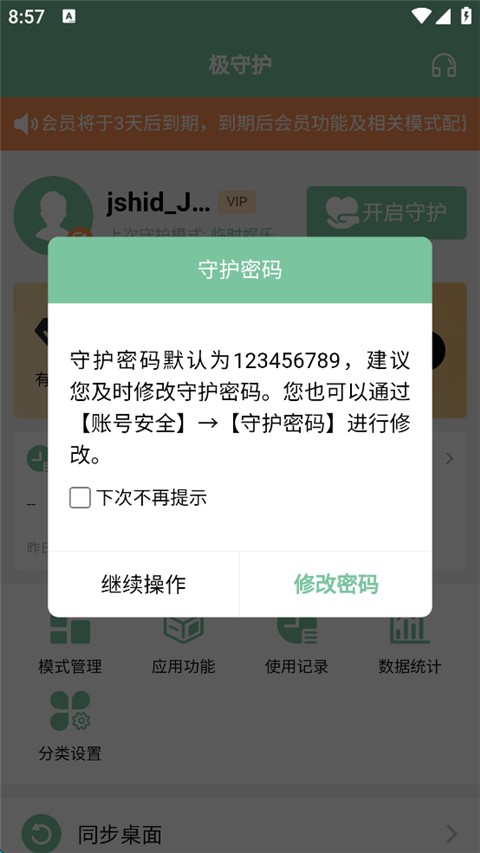Screen dimensions: 480x853
Task: Check the 下次不再提示 checkbox
Action: pyautogui.click(x=80, y=498)
